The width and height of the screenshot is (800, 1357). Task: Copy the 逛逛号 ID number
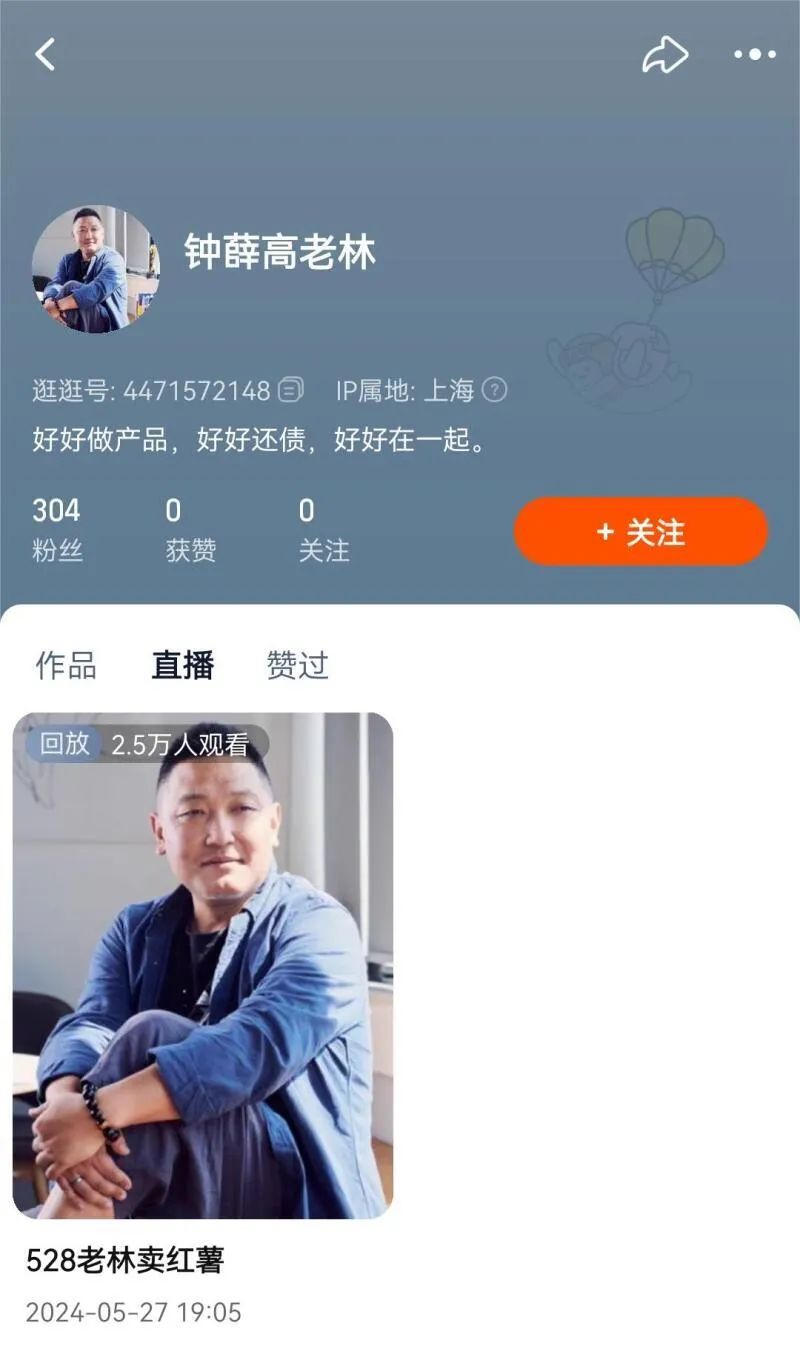click(291, 390)
